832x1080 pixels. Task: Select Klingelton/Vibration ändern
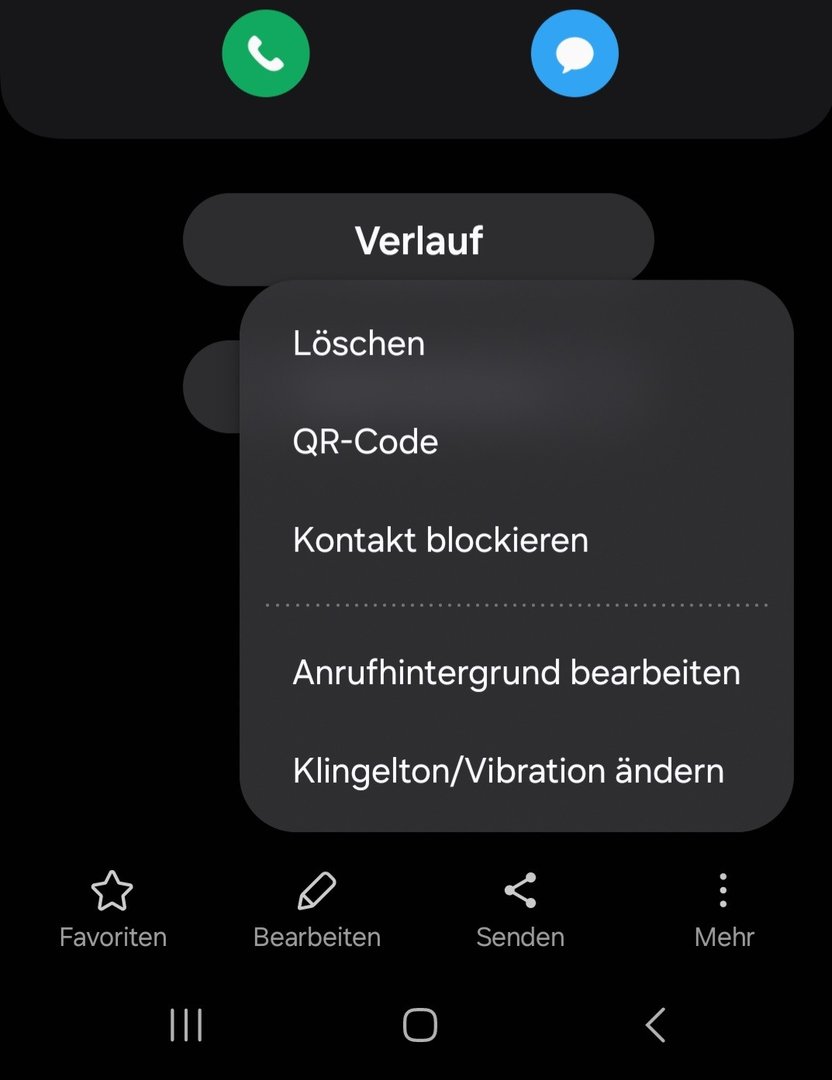tap(508, 771)
